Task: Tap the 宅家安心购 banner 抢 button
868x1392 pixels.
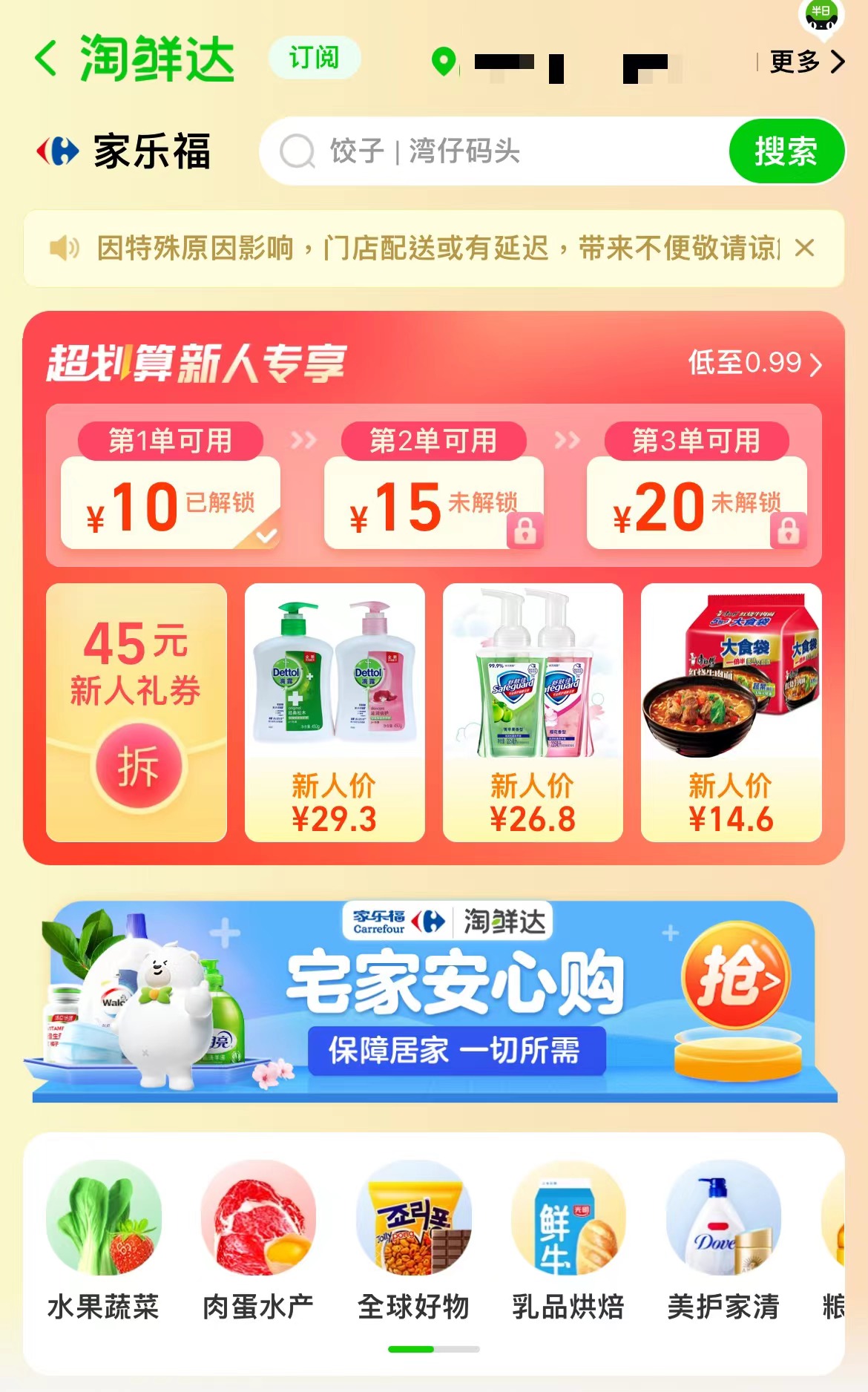Action: pos(735,976)
